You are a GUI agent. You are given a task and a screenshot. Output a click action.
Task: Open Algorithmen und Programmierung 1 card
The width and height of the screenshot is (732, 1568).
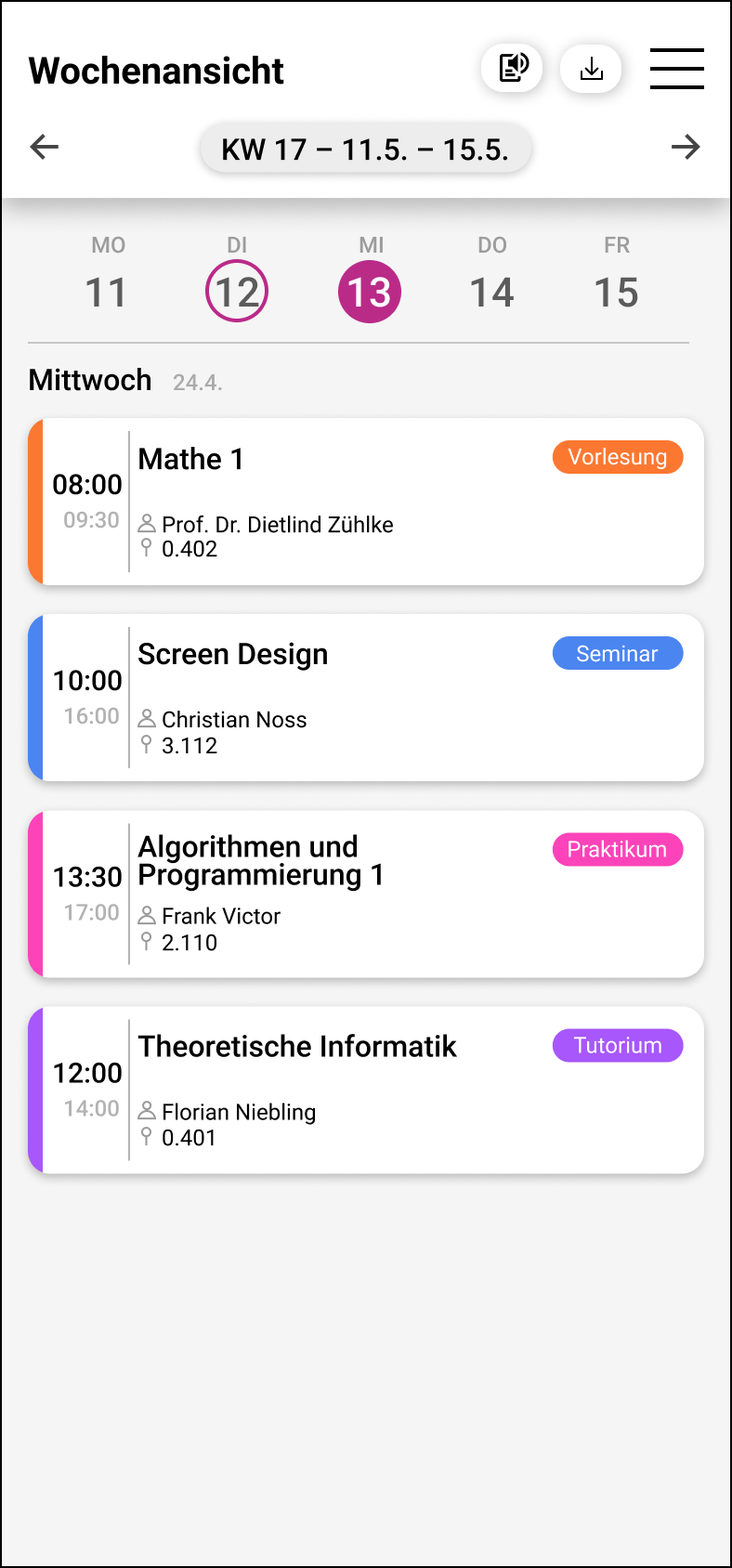tap(366, 894)
